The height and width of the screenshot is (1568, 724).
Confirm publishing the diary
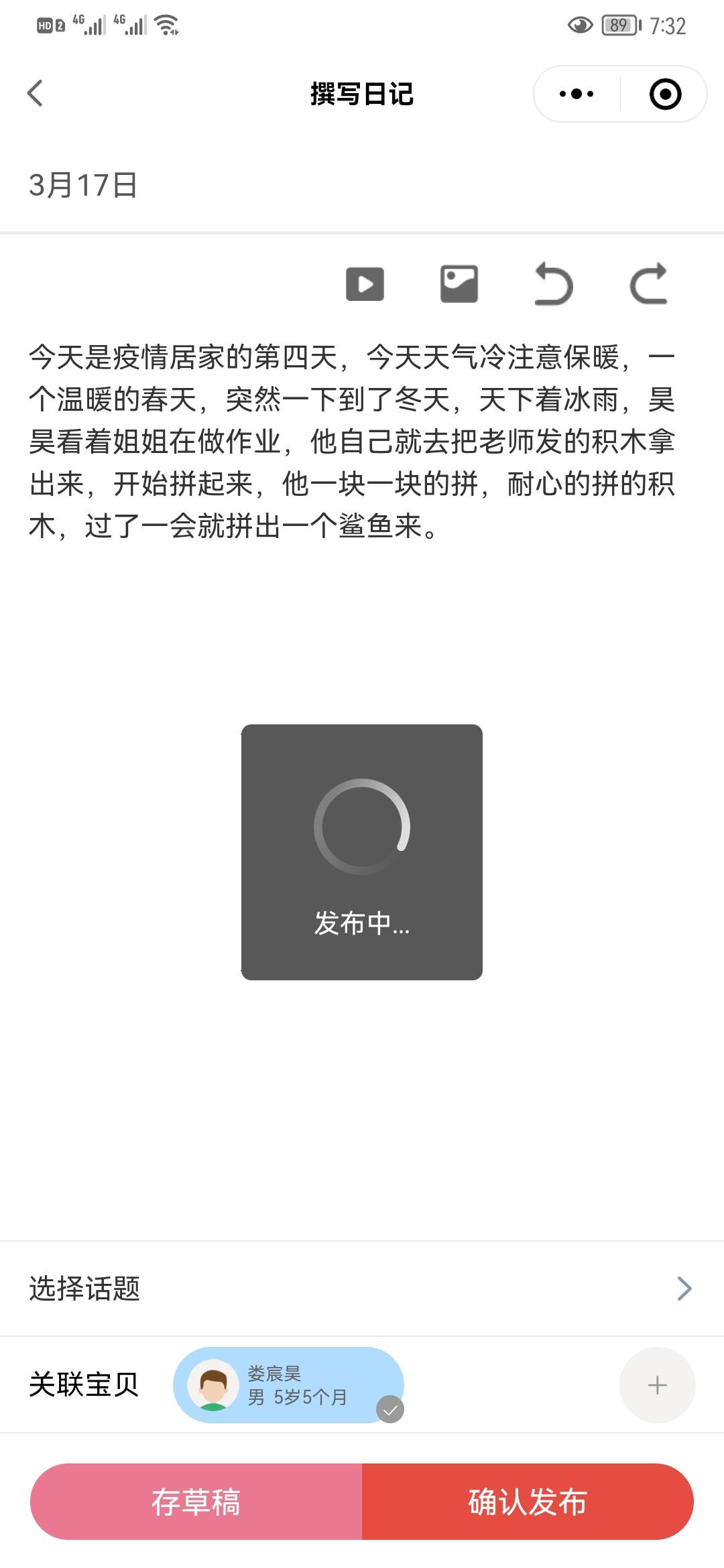(529, 1504)
